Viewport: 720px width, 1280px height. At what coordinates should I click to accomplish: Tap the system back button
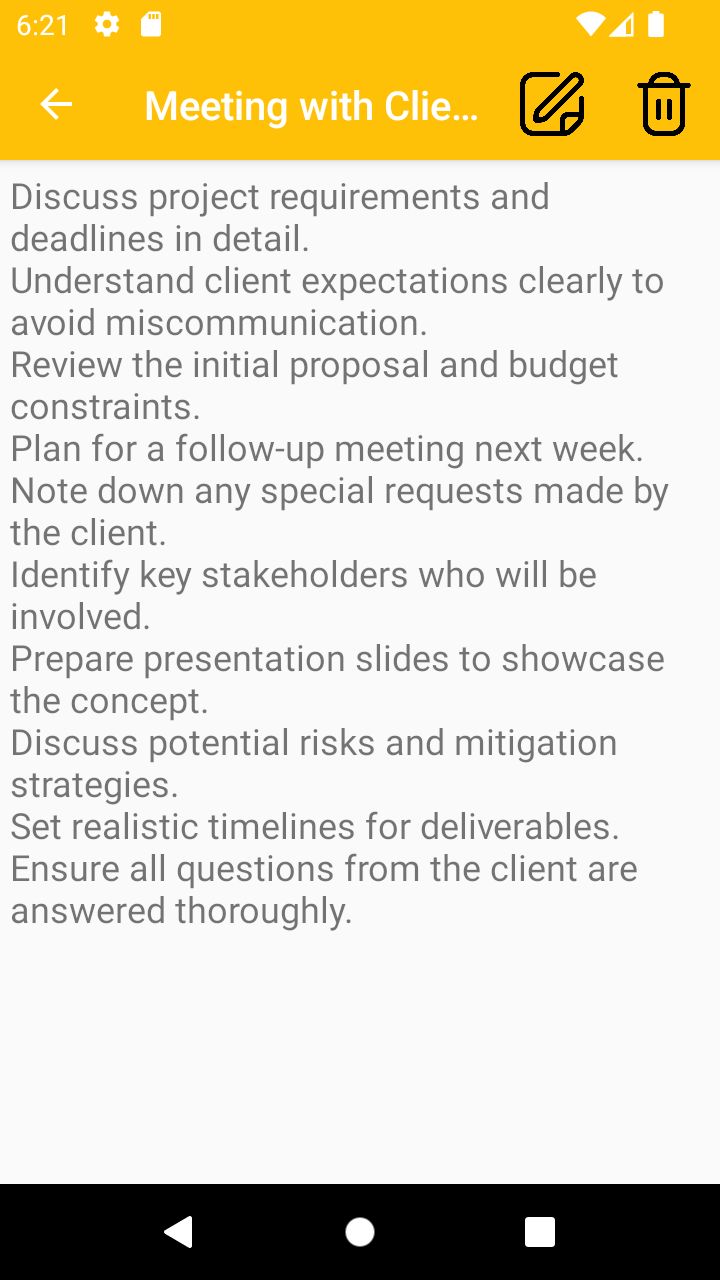click(x=179, y=1232)
